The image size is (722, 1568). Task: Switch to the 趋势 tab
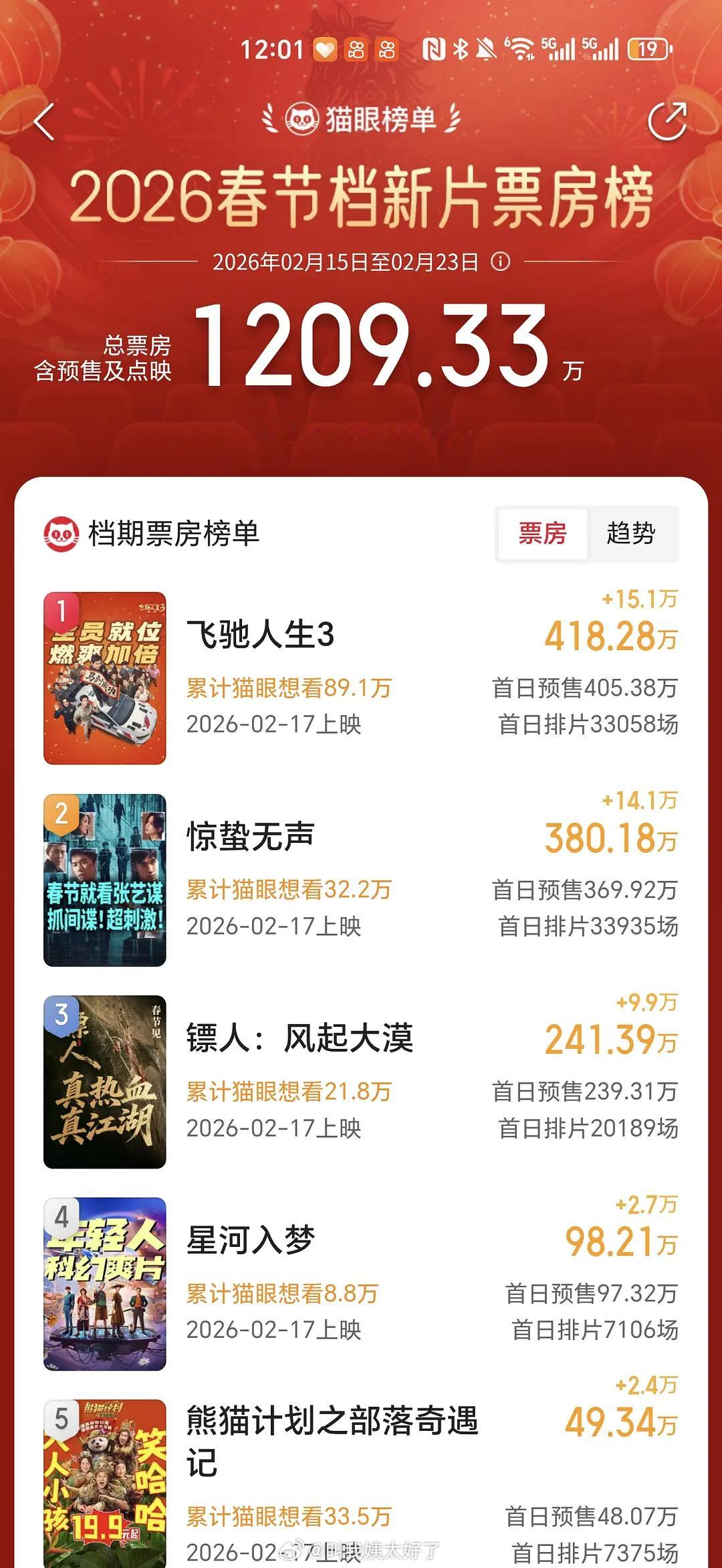632,532
